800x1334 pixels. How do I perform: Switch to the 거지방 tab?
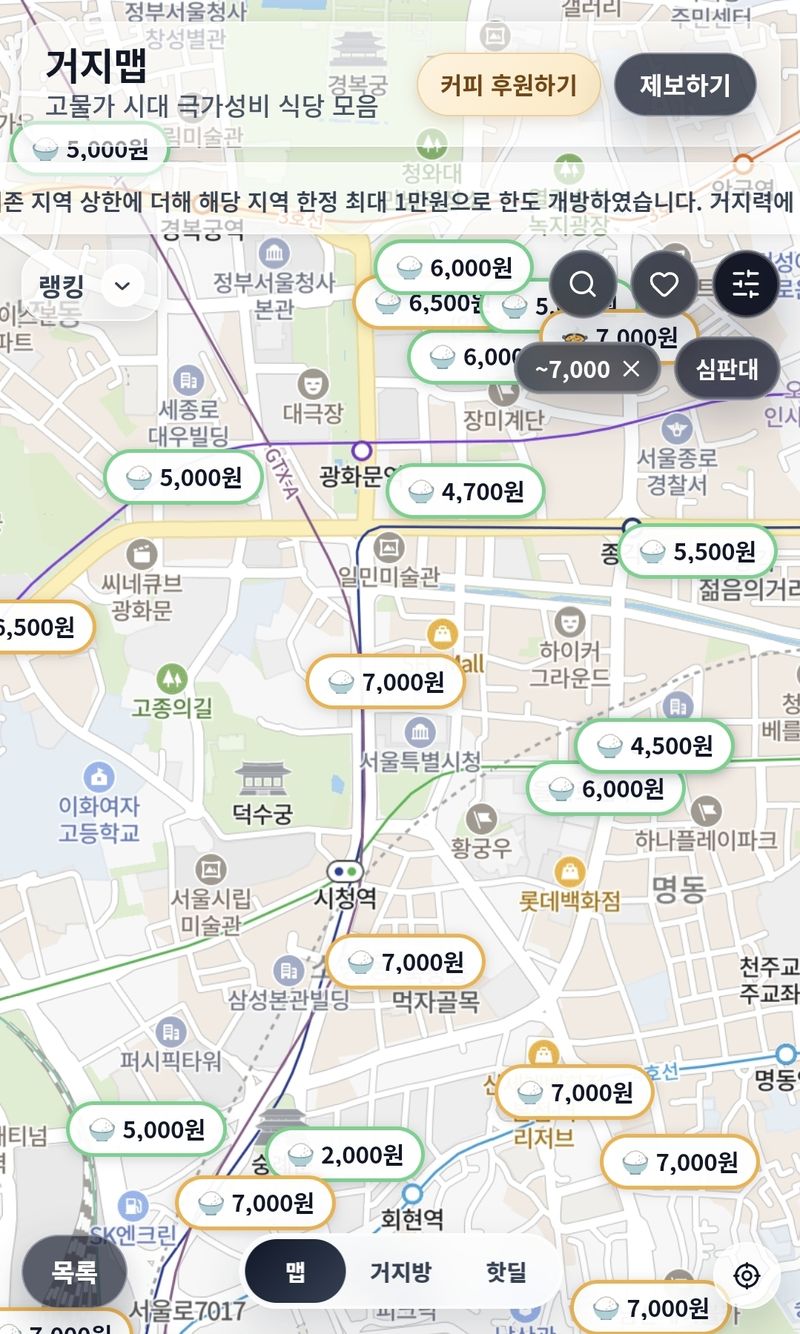(x=400, y=1272)
